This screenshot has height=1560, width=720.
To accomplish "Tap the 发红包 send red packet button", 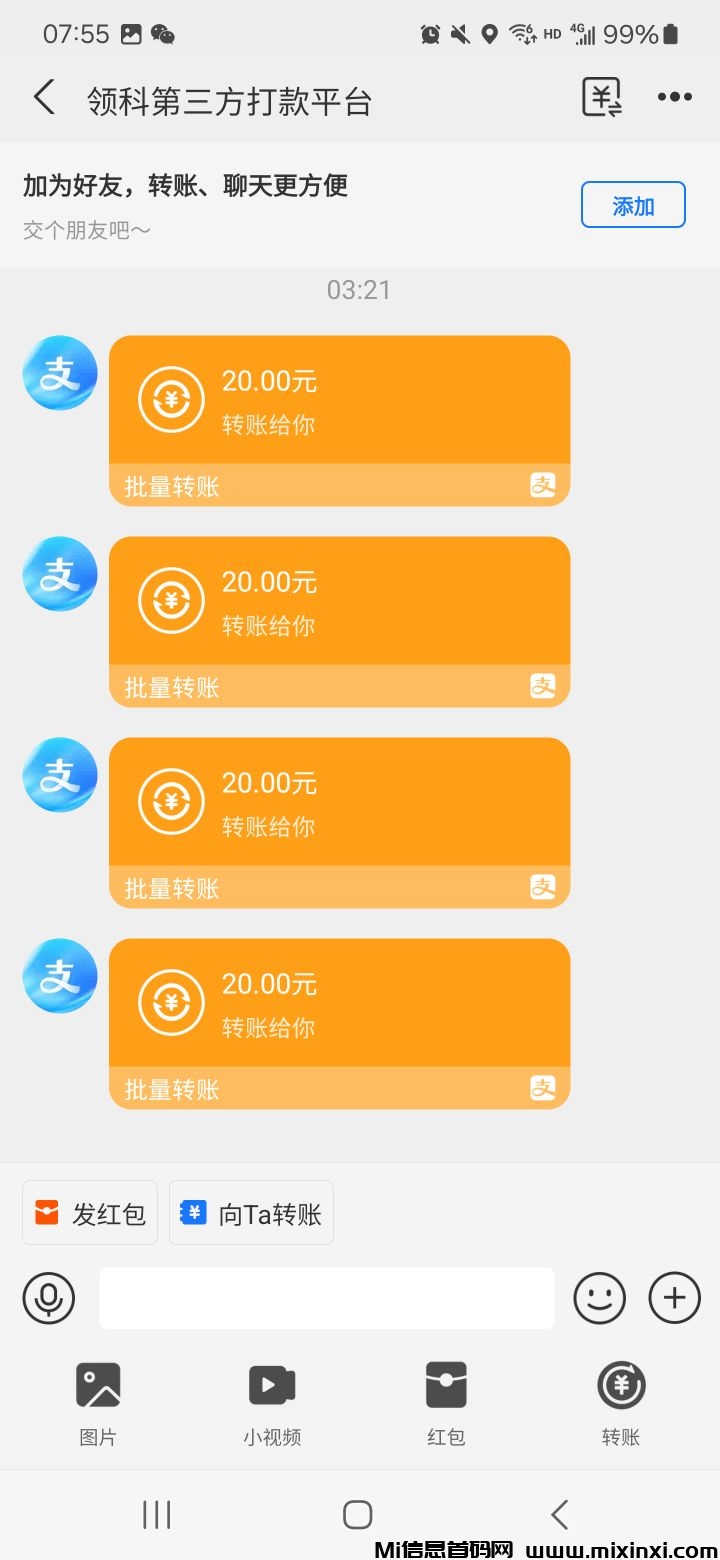I will 89,1212.
